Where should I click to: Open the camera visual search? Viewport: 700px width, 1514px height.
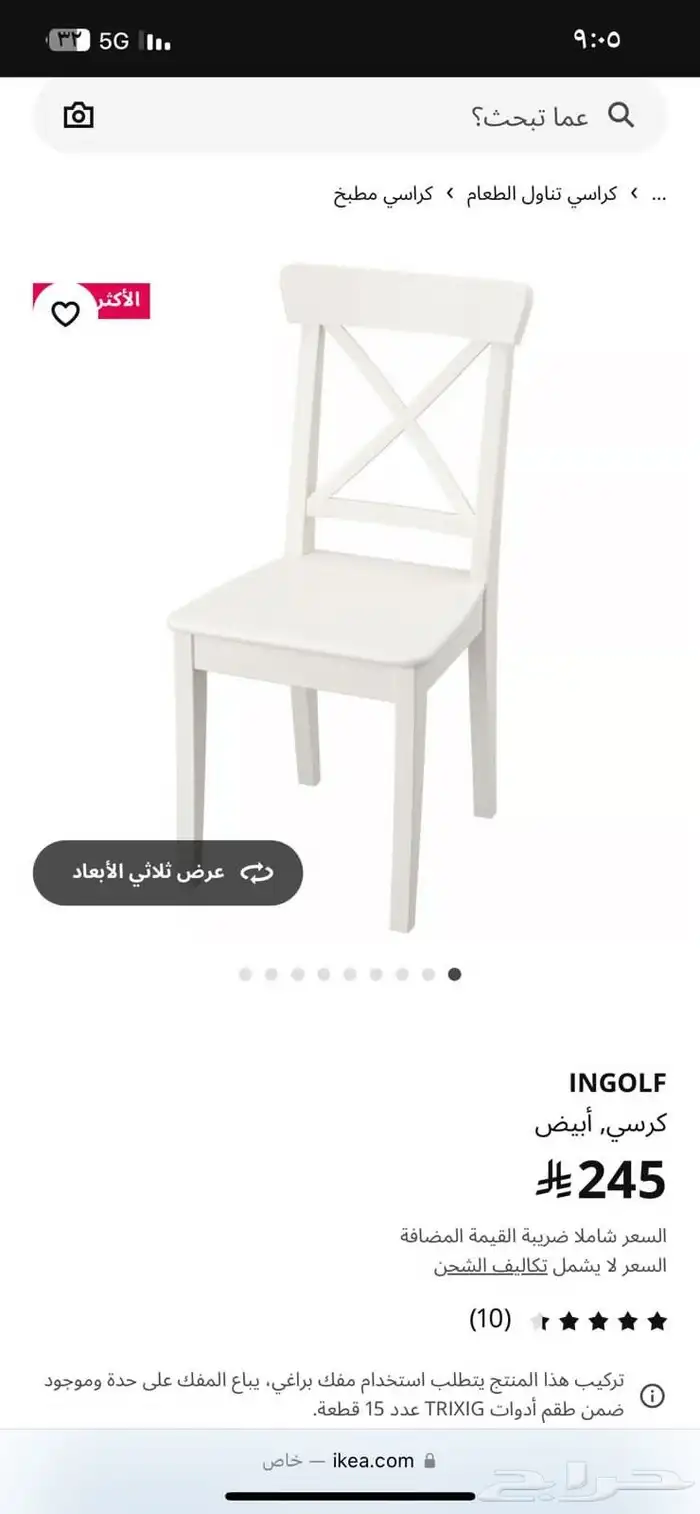click(78, 116)
